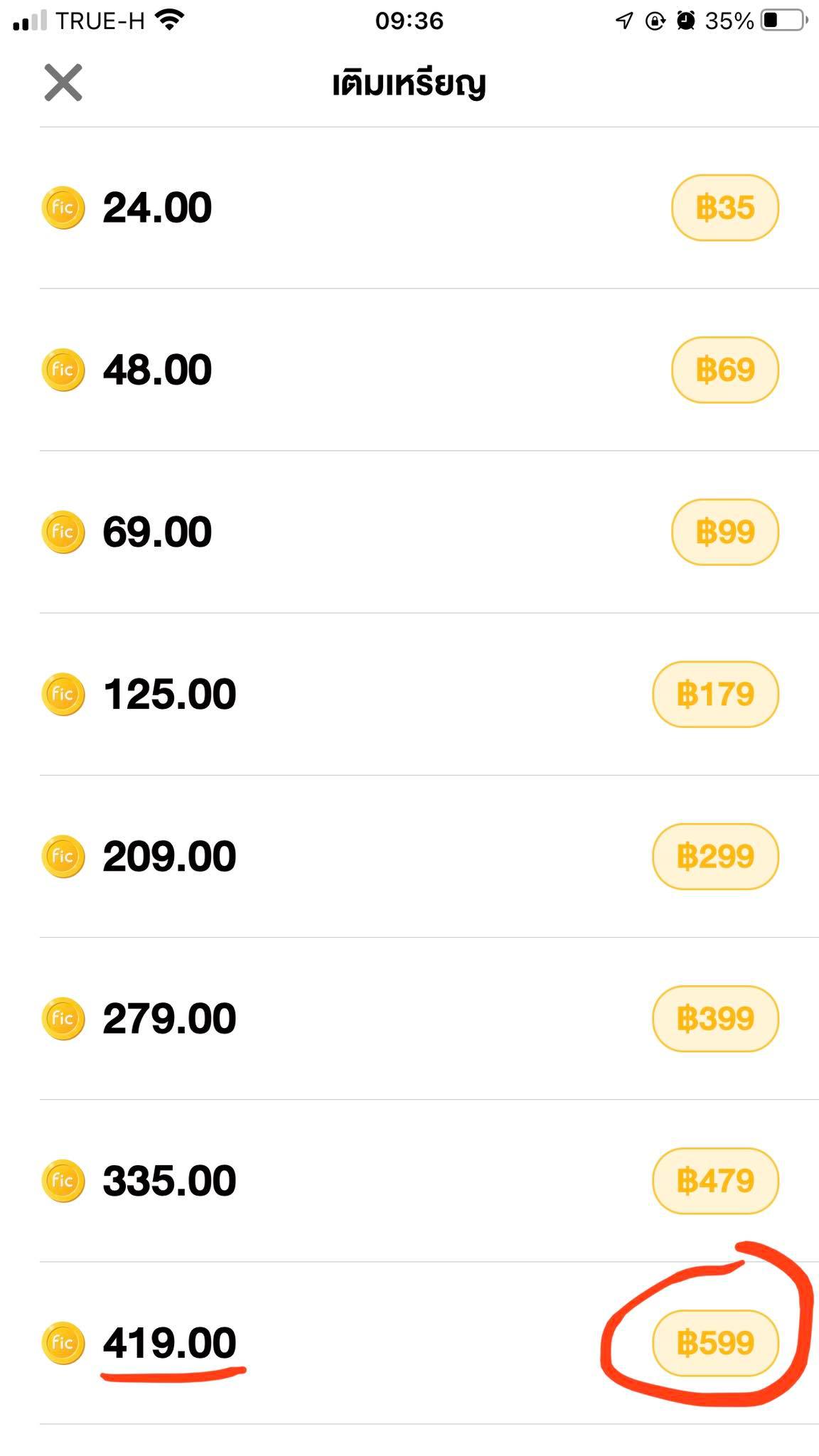Viewport: 819px width, 1456px height.
Task: Choose the ฿399 top-up option
Action: [x=715, y=1018]
